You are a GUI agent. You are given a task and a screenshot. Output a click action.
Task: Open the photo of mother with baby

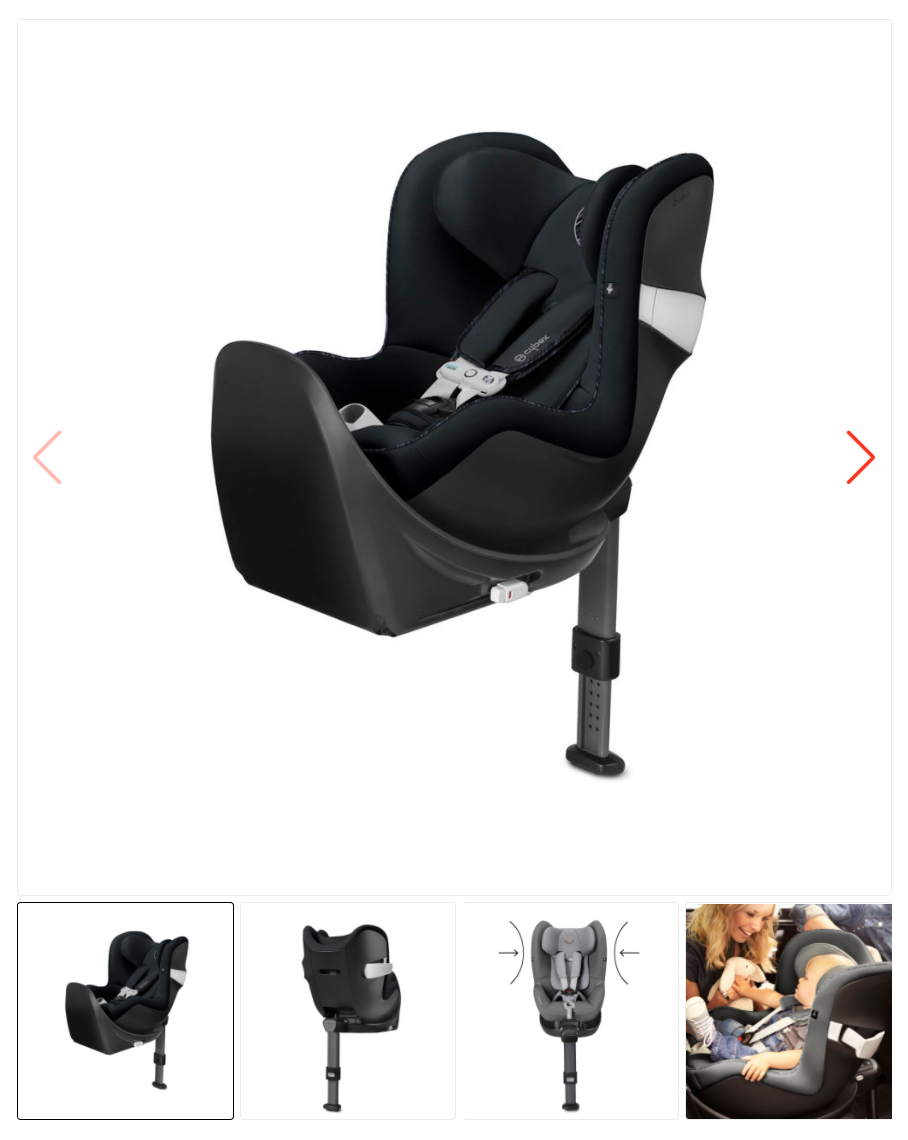789,1011
